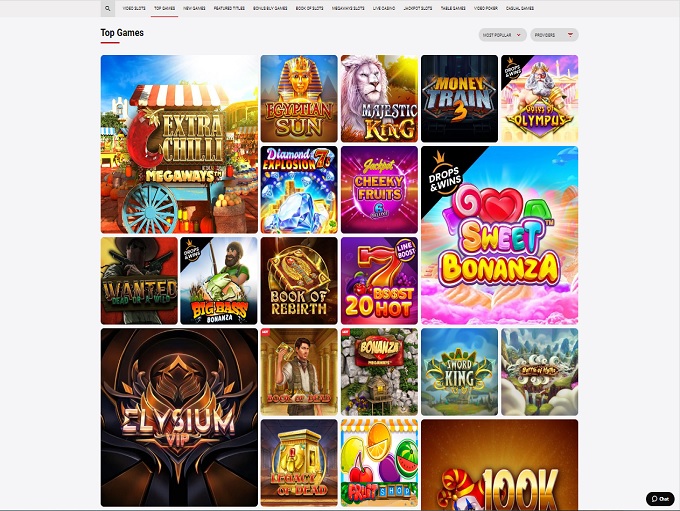Open the Big Bass Bonanza tile
This screenshot has width=680, height=511.
click(x=219, y=280)
